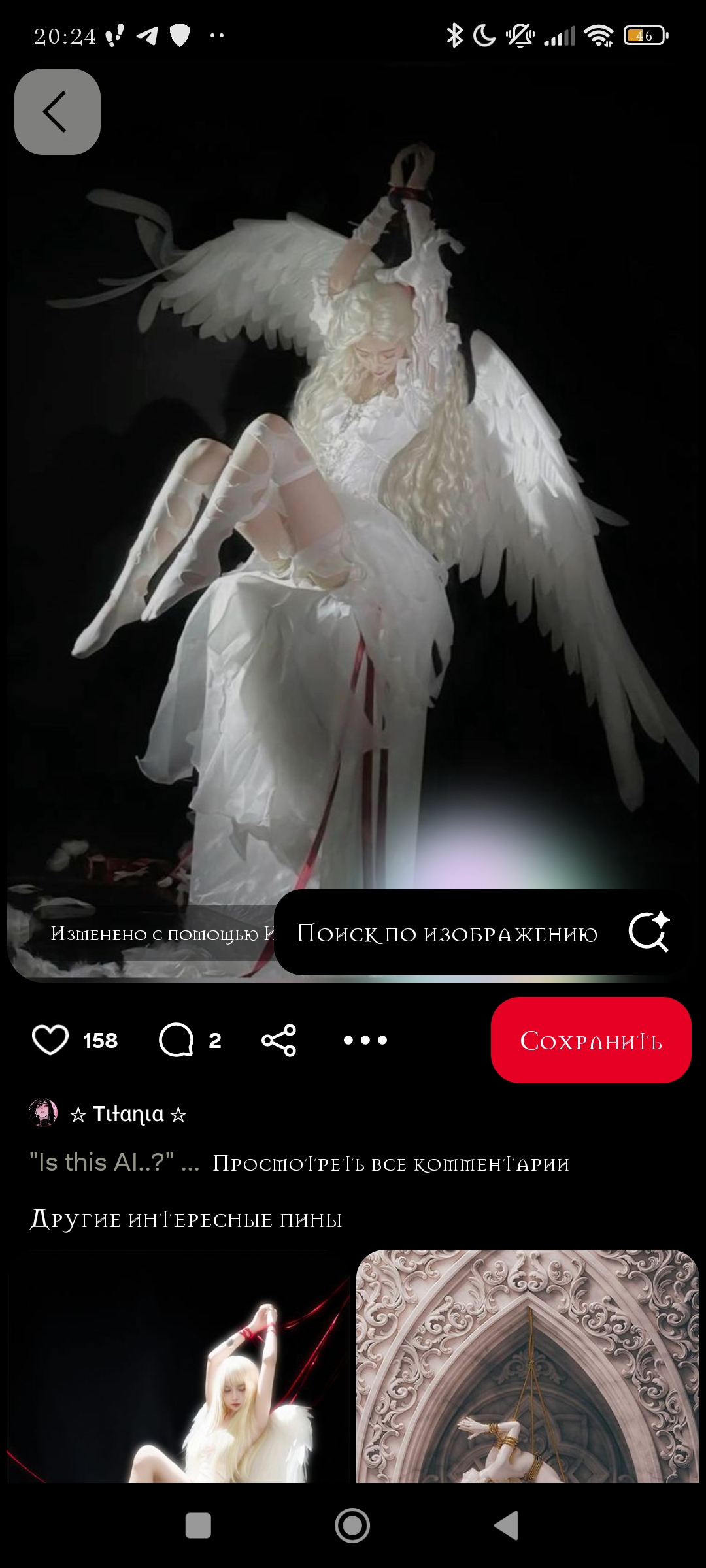
Task: Tap the red Сохранить button
Action: 590,1039
